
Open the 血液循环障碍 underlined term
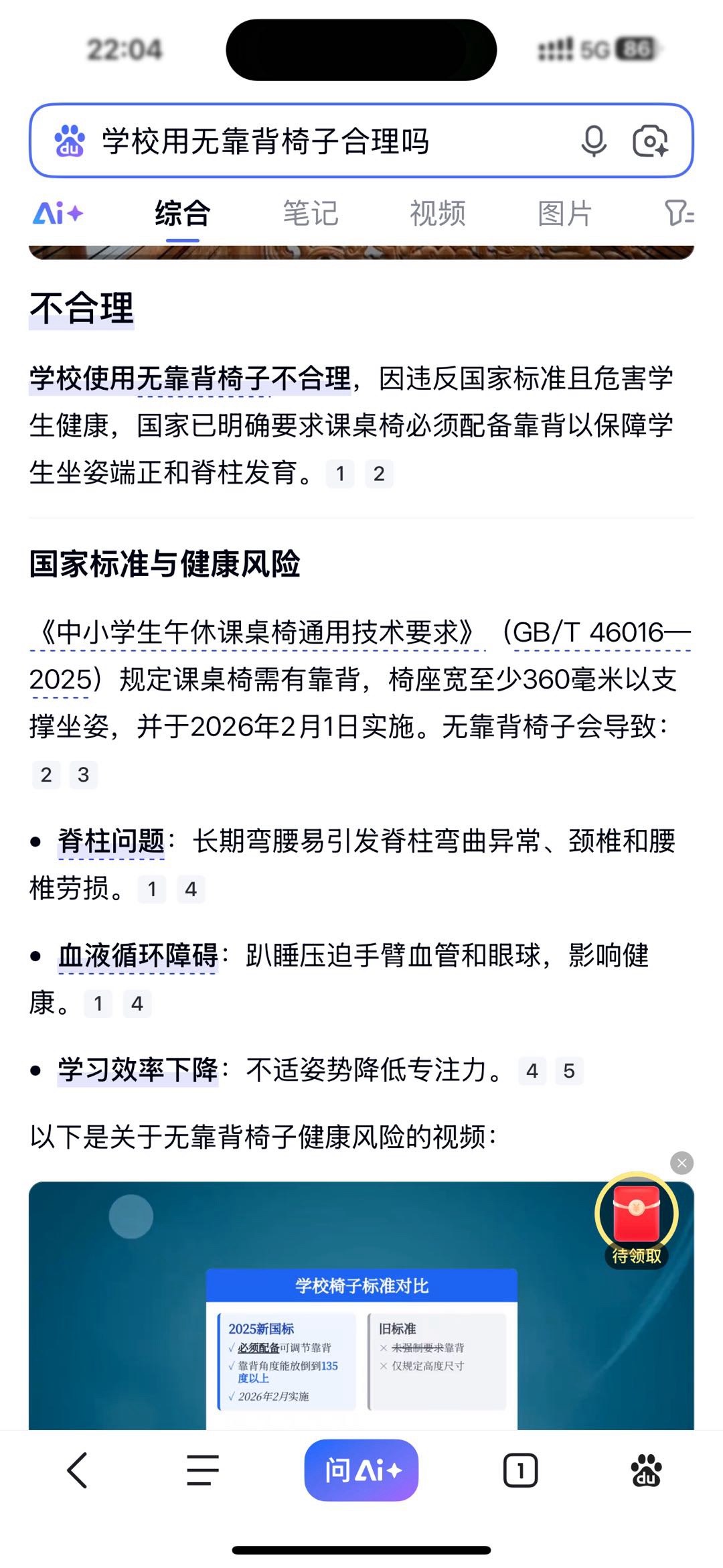click(x=138, y=956)
